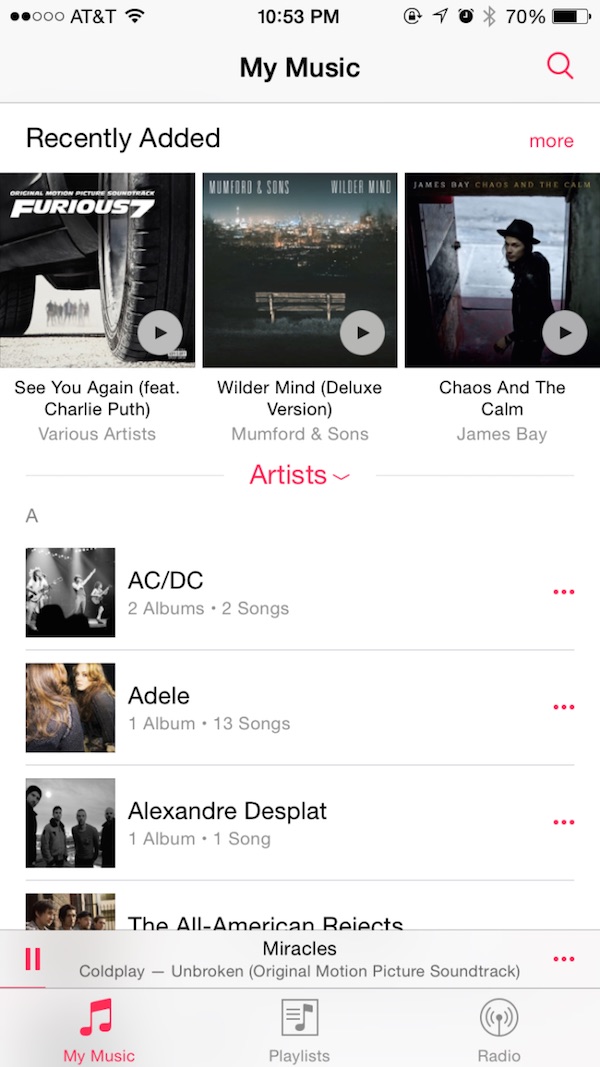The image size is (600, 1067).
Task: Select the My Music tab
Action: click(98, 1029)
